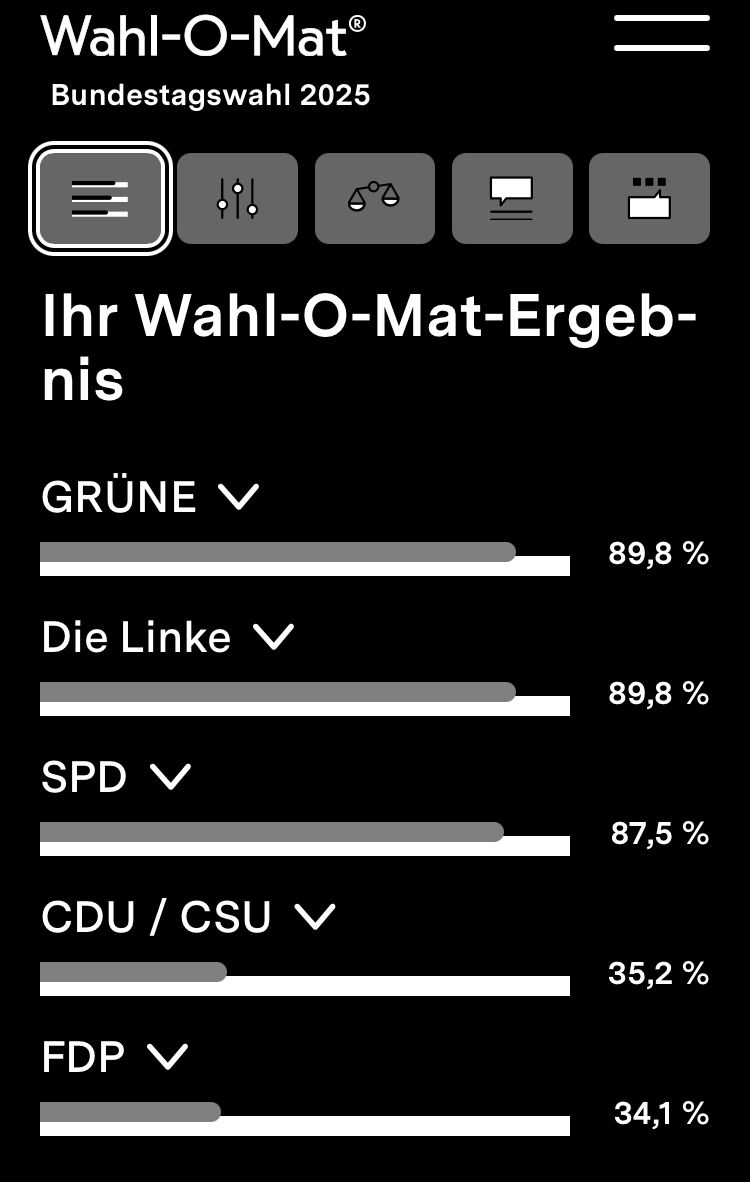Open the weighting sliders tab
The height and width of the screenshot is (1182, 750).
pyautogui.click(x=237, y=198)
